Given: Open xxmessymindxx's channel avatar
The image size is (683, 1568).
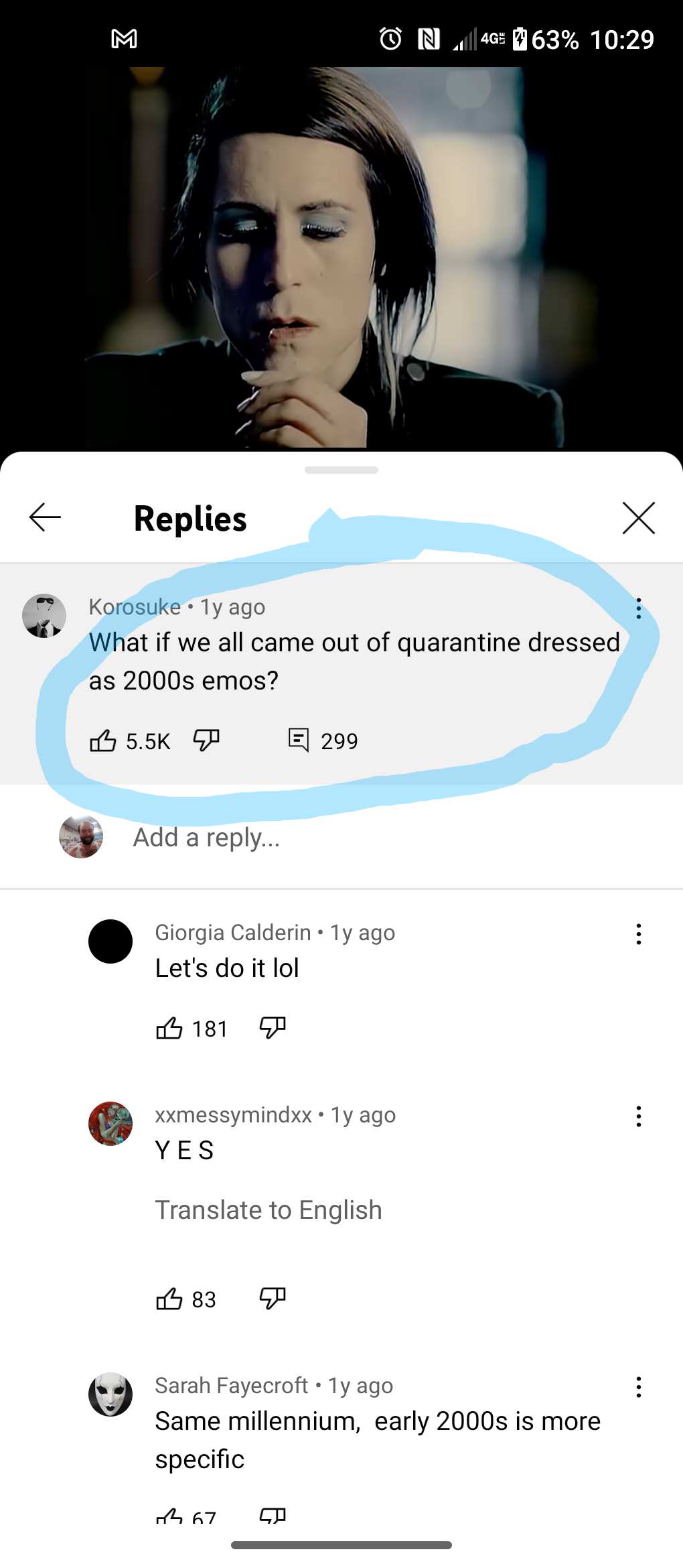Looking at the screenshot, I should (x=110, y=1124).
